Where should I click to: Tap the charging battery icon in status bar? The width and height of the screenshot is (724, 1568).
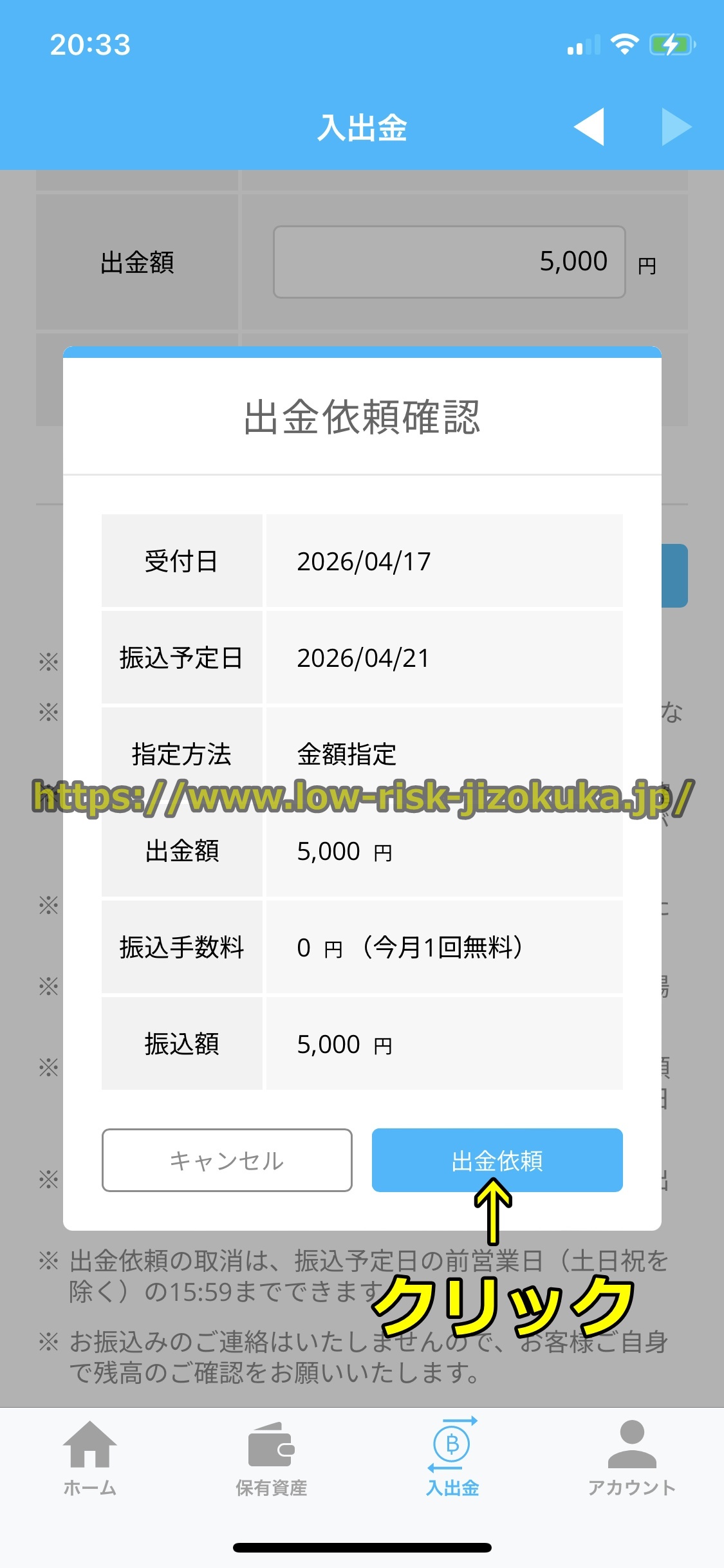(x=671, y=44)
